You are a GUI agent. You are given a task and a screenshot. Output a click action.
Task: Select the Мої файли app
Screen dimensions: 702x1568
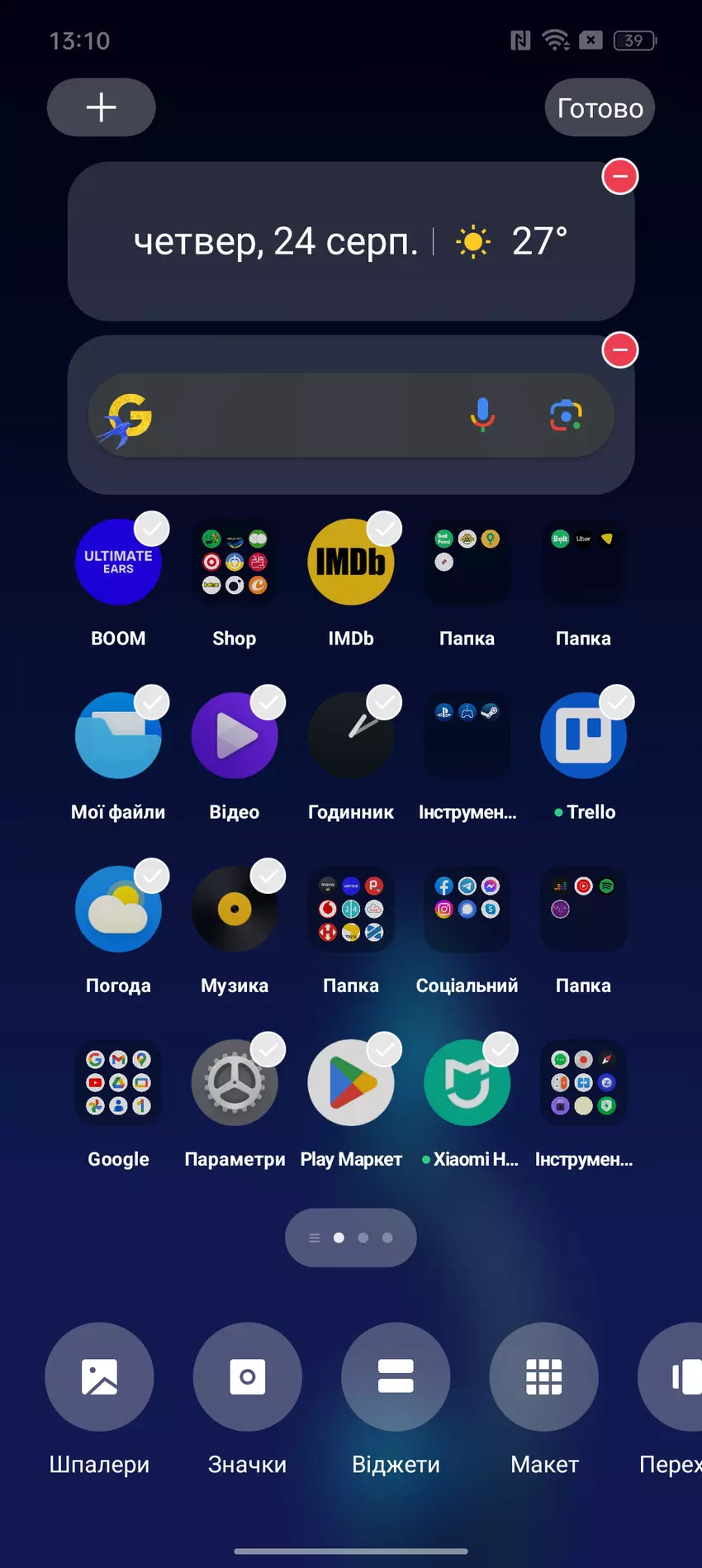118,736
